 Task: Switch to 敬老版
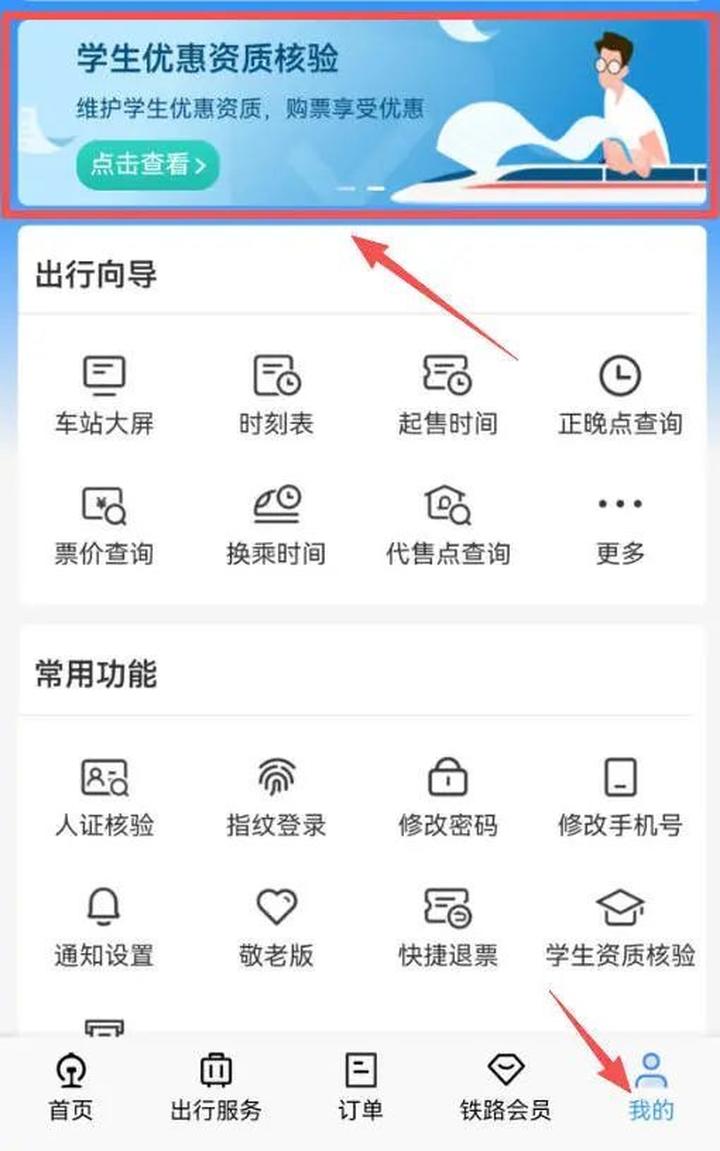click(x=276, y=926)
